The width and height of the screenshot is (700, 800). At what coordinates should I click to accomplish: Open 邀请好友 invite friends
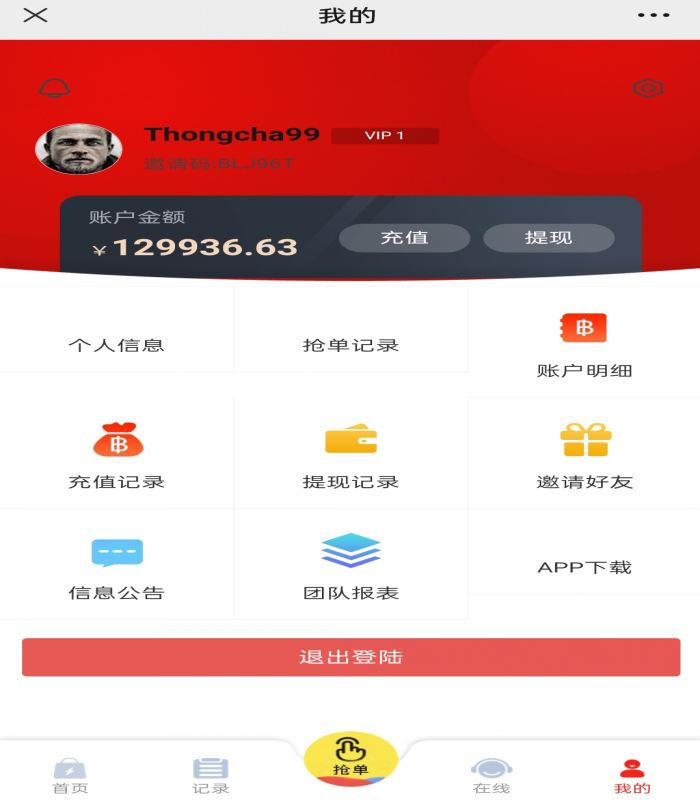(x=584, y=456)
